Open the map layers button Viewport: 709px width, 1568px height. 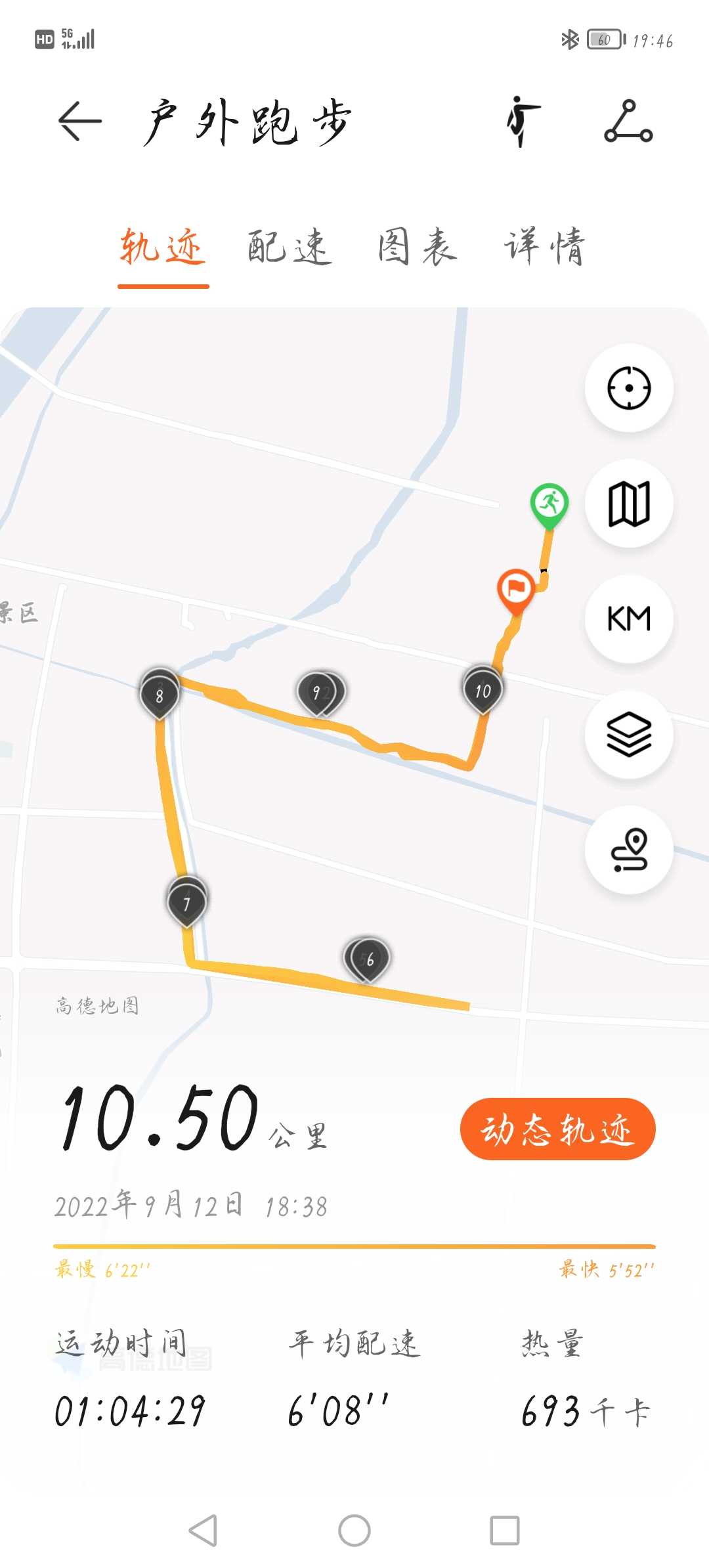(629, 735)
